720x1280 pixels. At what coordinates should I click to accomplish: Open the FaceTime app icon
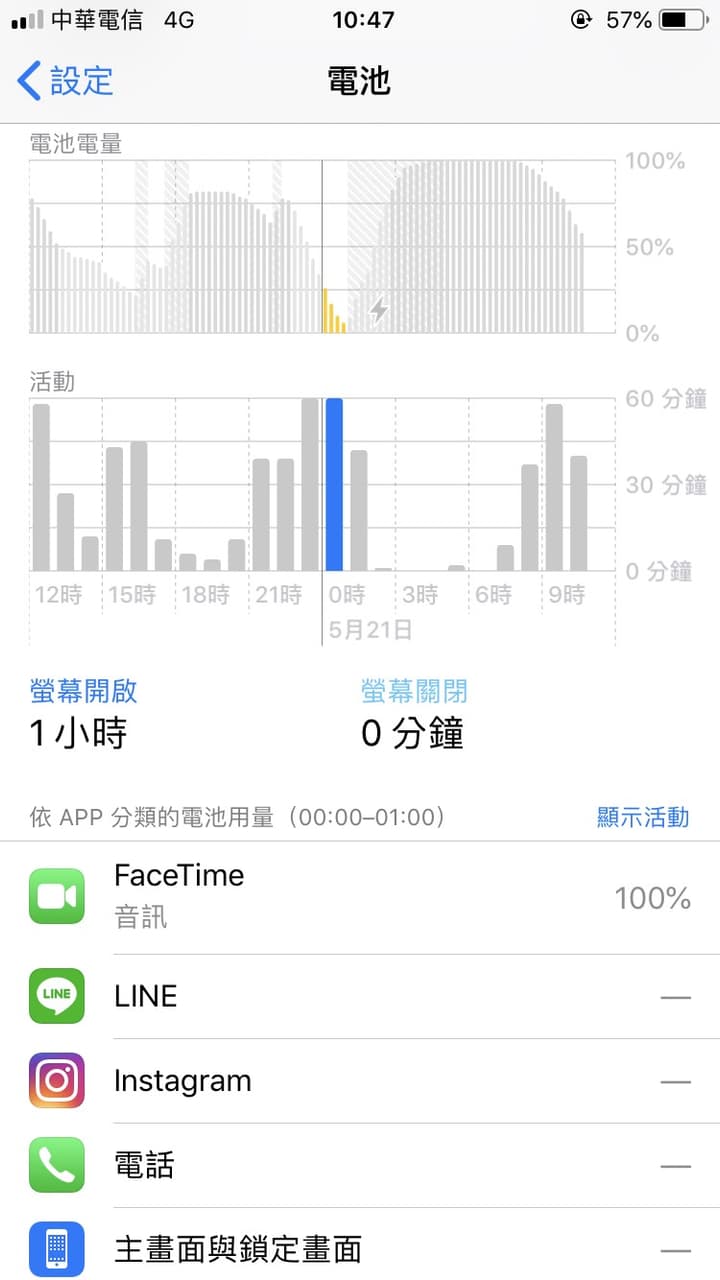pos(57,895)
